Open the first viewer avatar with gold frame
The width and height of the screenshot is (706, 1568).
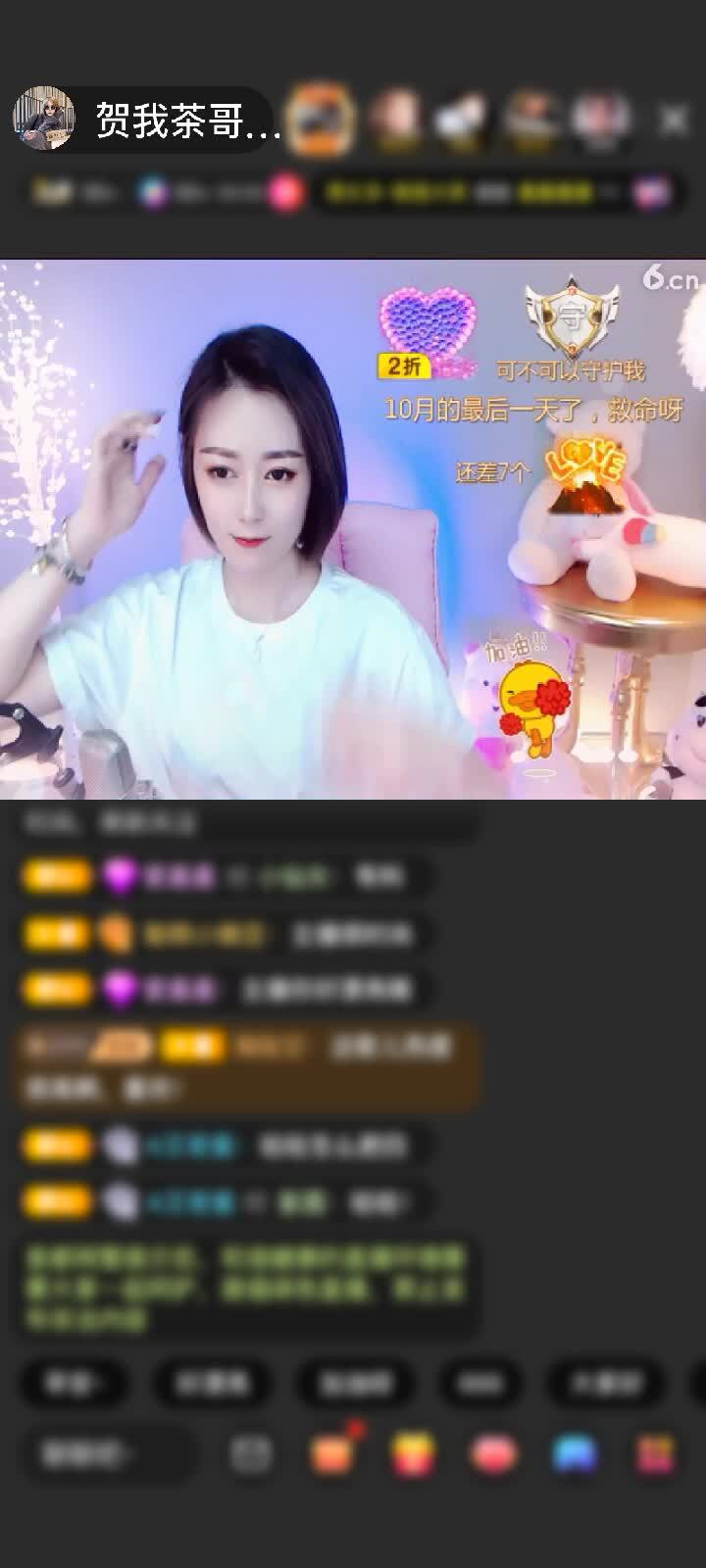pos(322,121)
